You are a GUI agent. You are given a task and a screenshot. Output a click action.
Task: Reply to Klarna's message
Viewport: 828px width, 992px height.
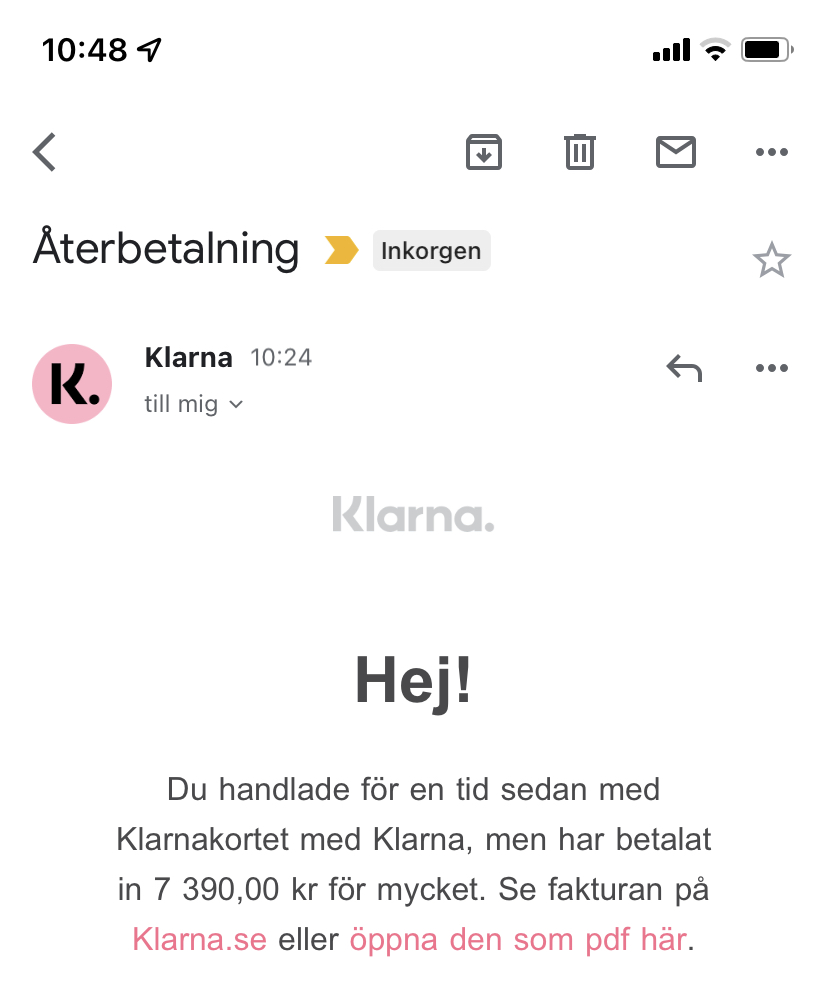click(x=684, y=368)
